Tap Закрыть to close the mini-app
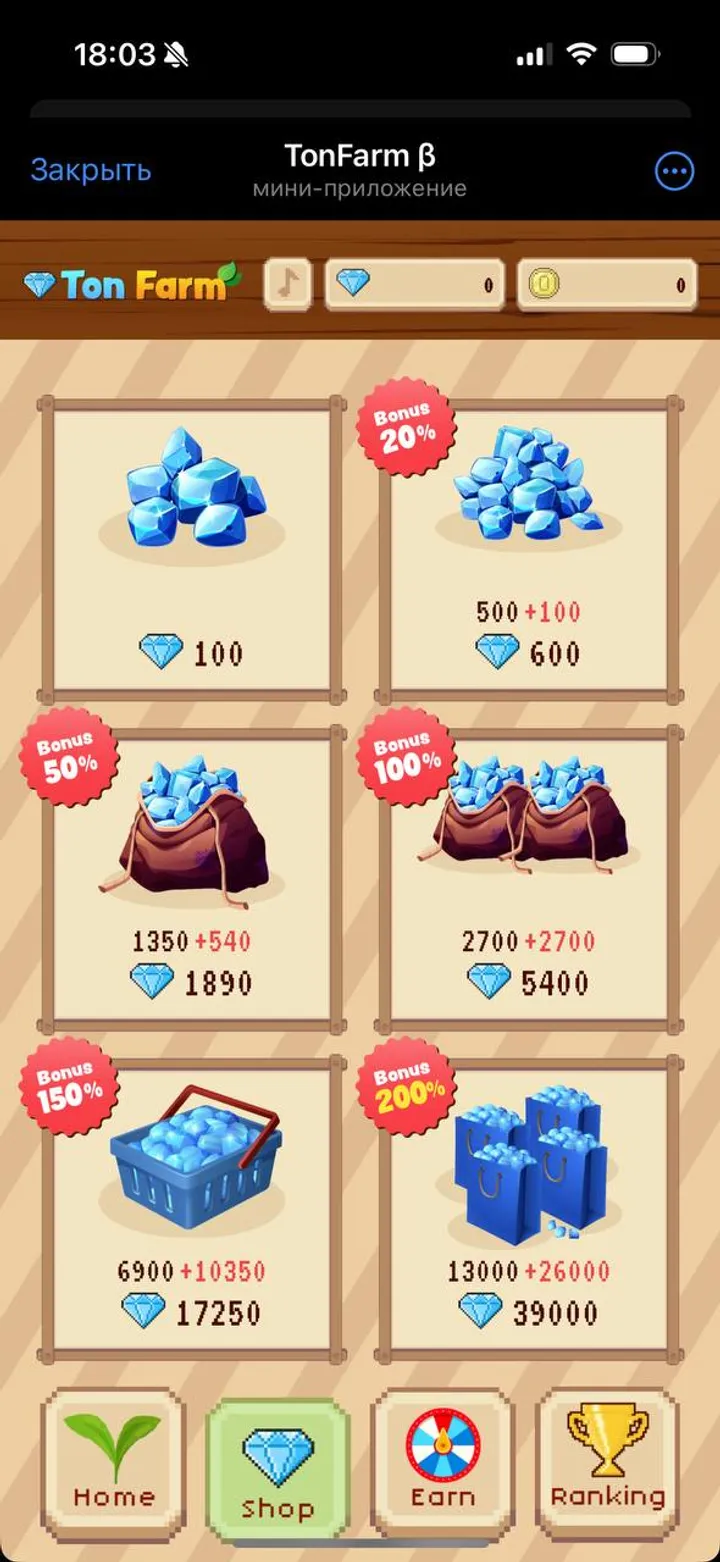This screenshot has height=1562, width=720. [x=90, y=169]
